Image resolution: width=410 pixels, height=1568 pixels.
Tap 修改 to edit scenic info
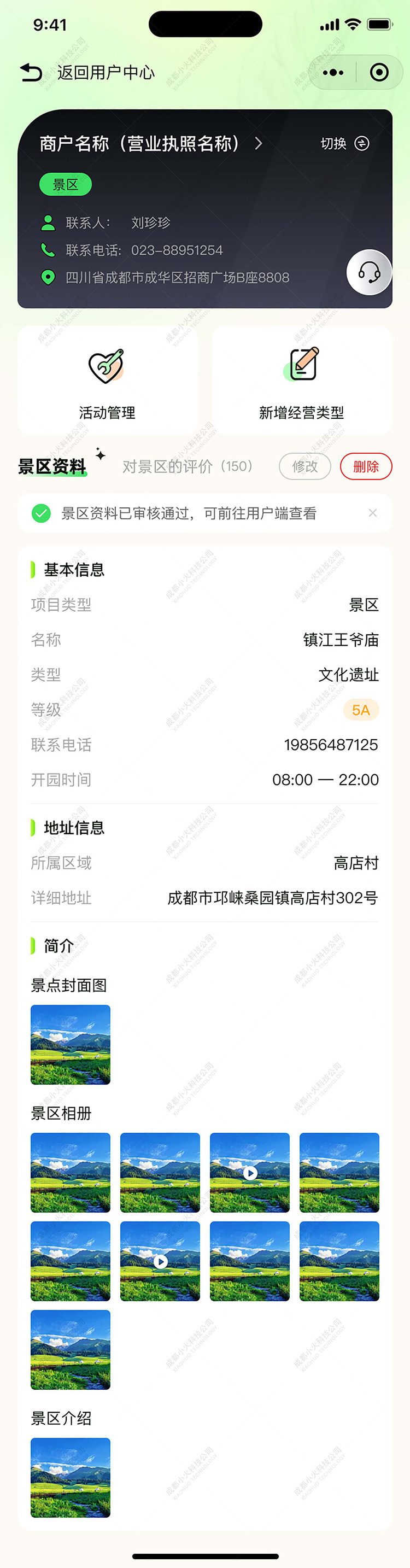(x=304, y=466)
